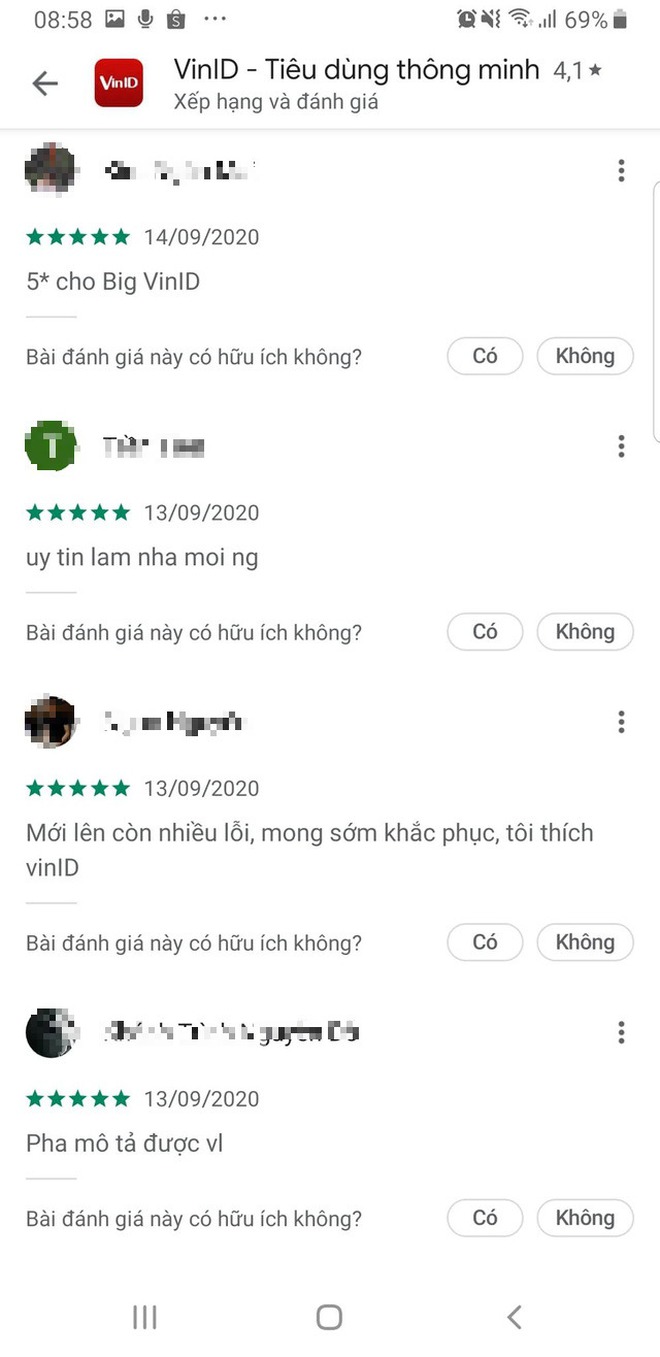
Task: Open overflow menu on 'uy tin lam nha' review
Action: [x=621, y=446]
